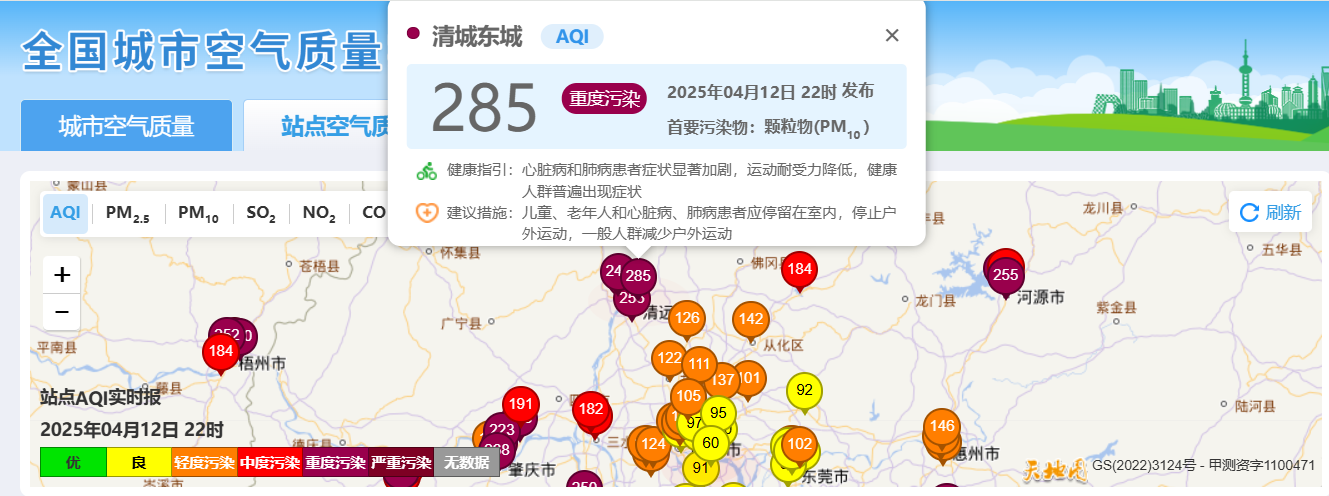The height and width of the screenshot is (496, 1329).
Task: Zoom out of the map
Action: click(x=62, y=312)
